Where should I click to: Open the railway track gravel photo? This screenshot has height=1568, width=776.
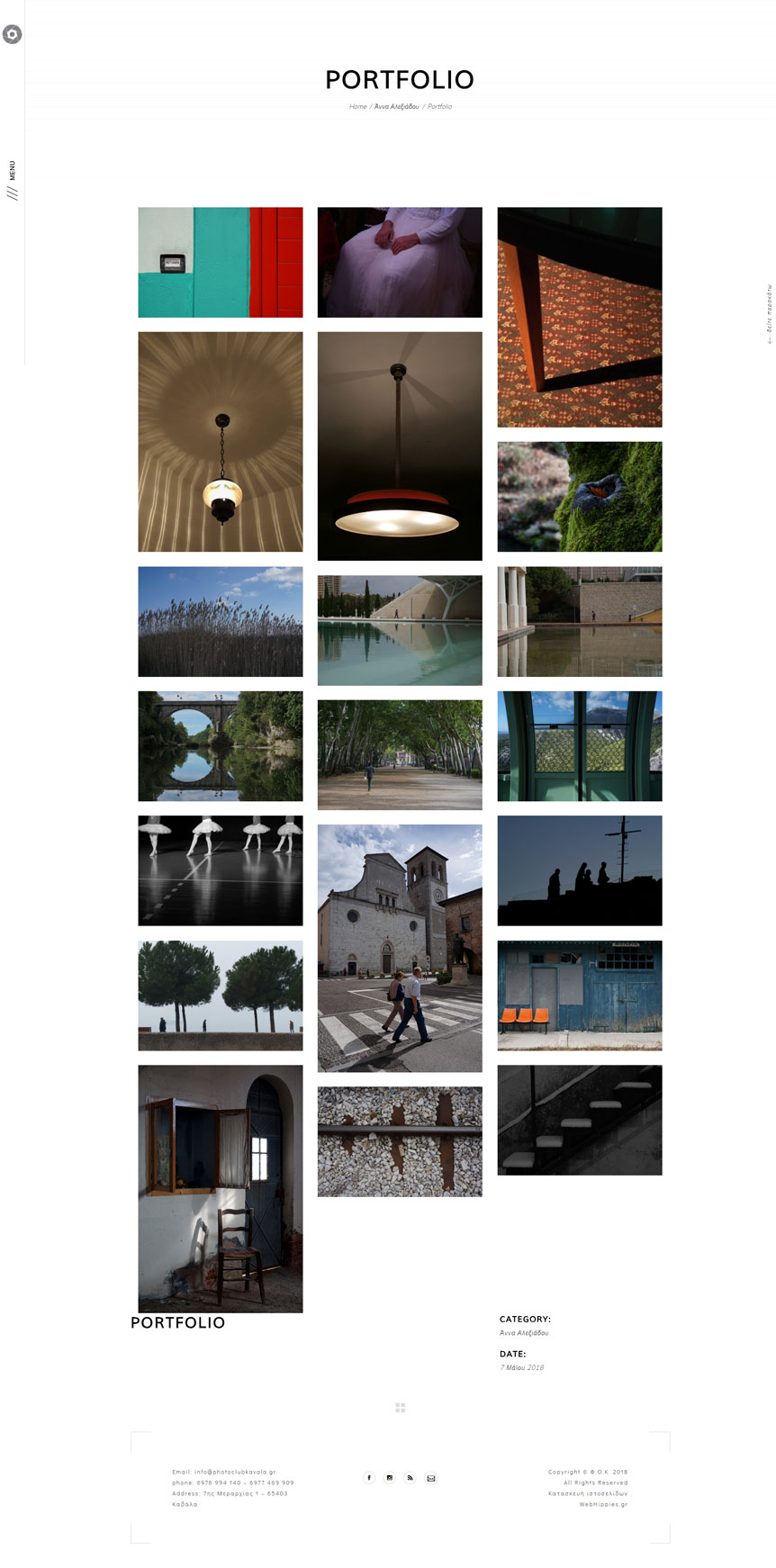[x=400, y=1141]
